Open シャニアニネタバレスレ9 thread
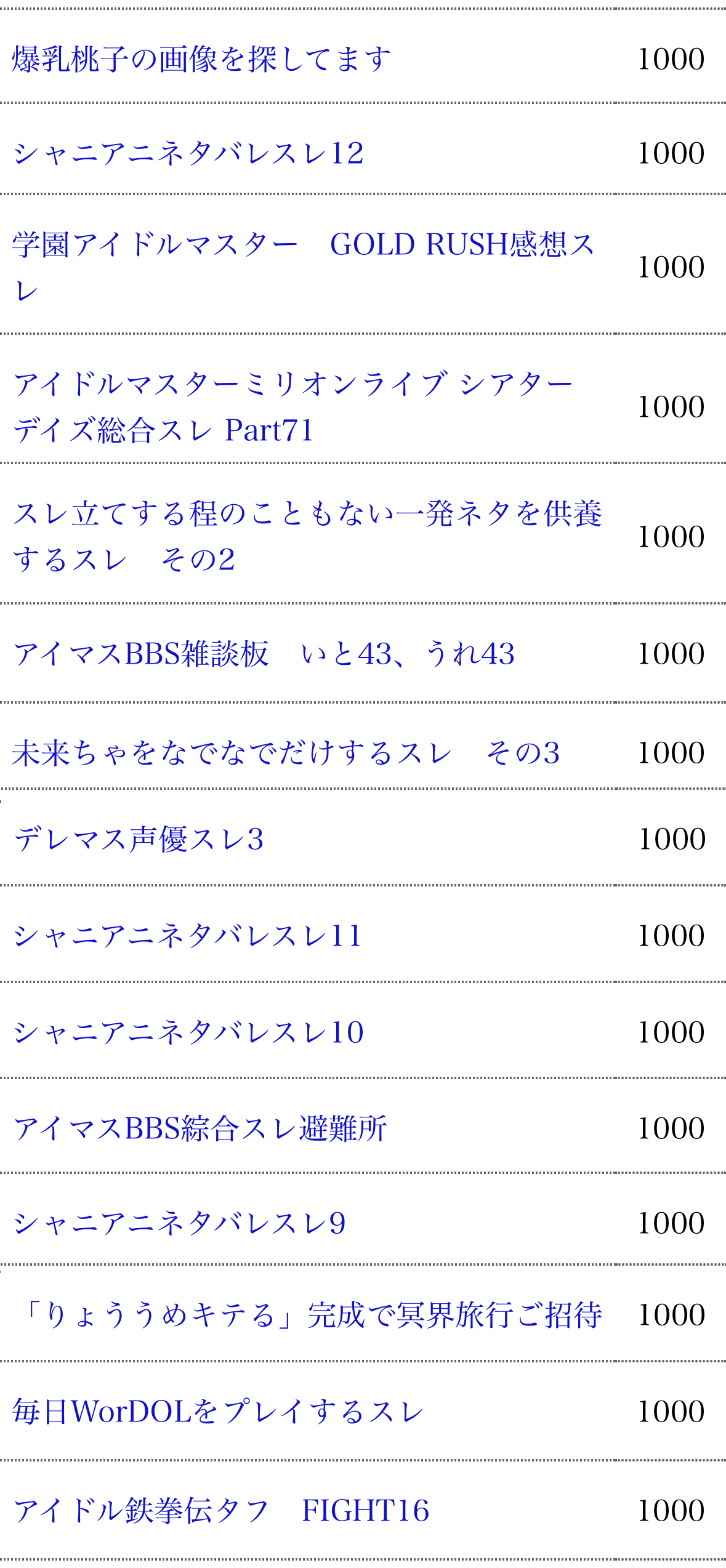726x1568 pixels. (179, 1223)
